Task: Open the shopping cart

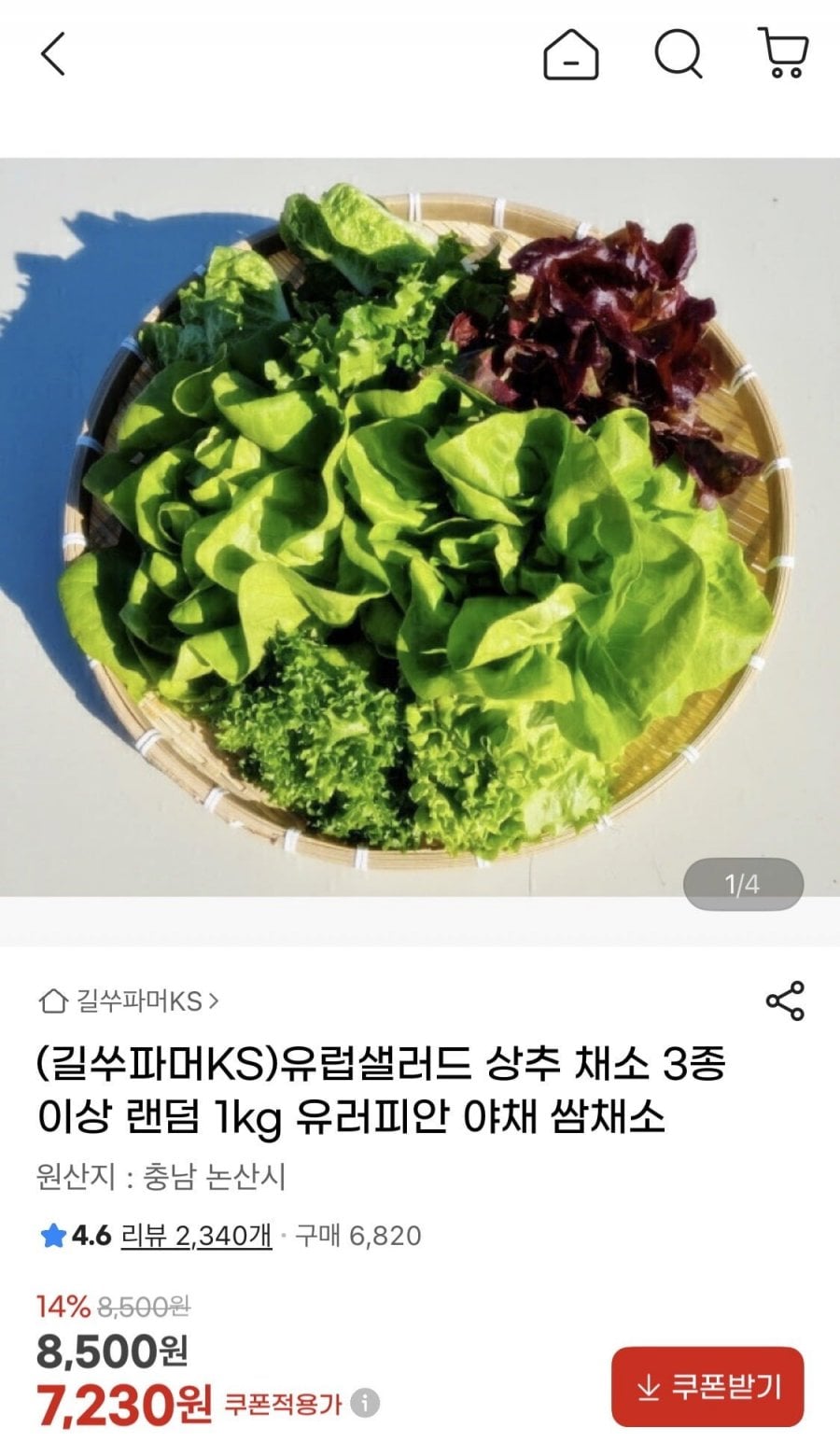Action: (783, 54)
